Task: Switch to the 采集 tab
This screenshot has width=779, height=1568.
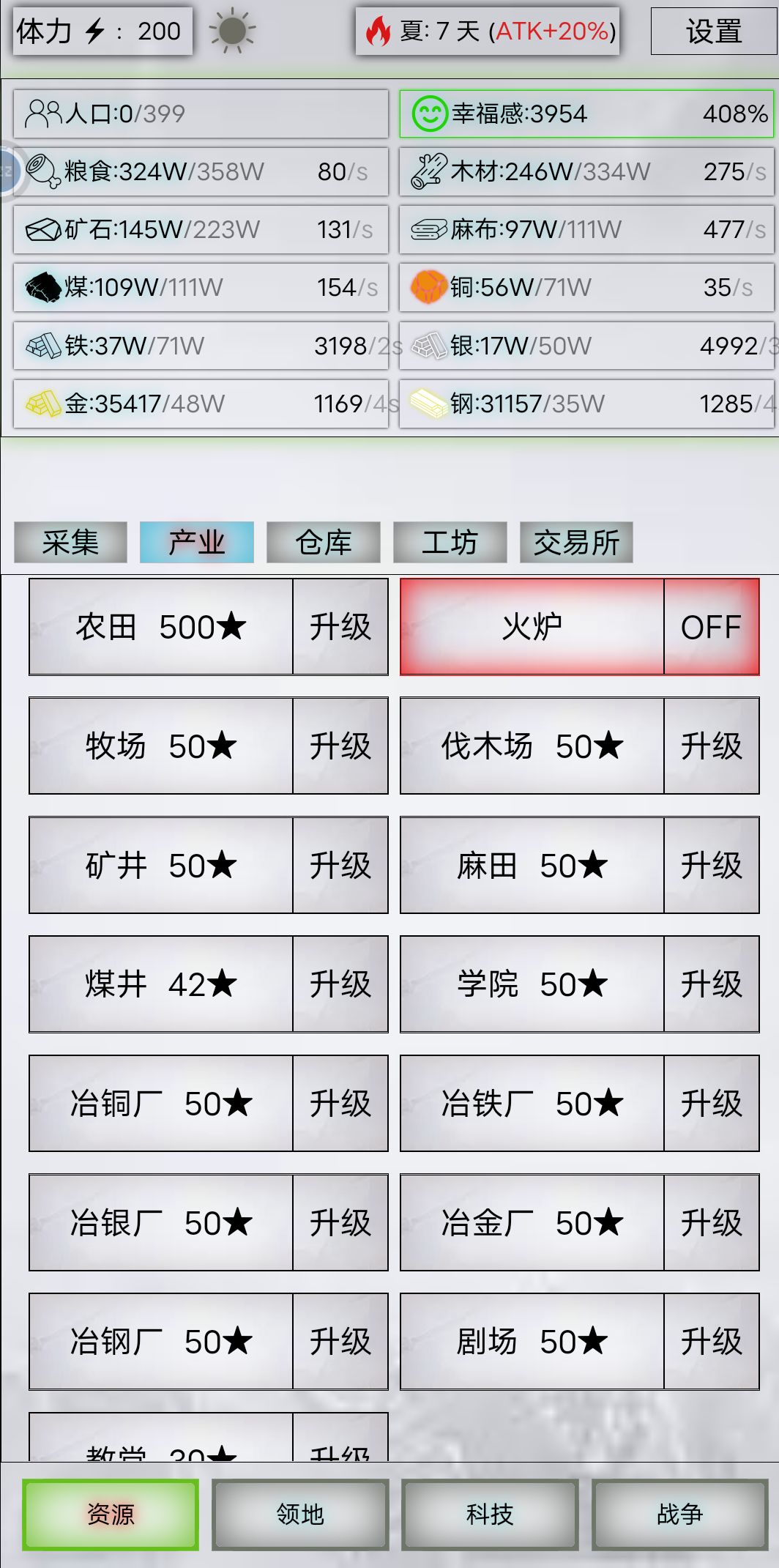Action: (x=70, y=543)
